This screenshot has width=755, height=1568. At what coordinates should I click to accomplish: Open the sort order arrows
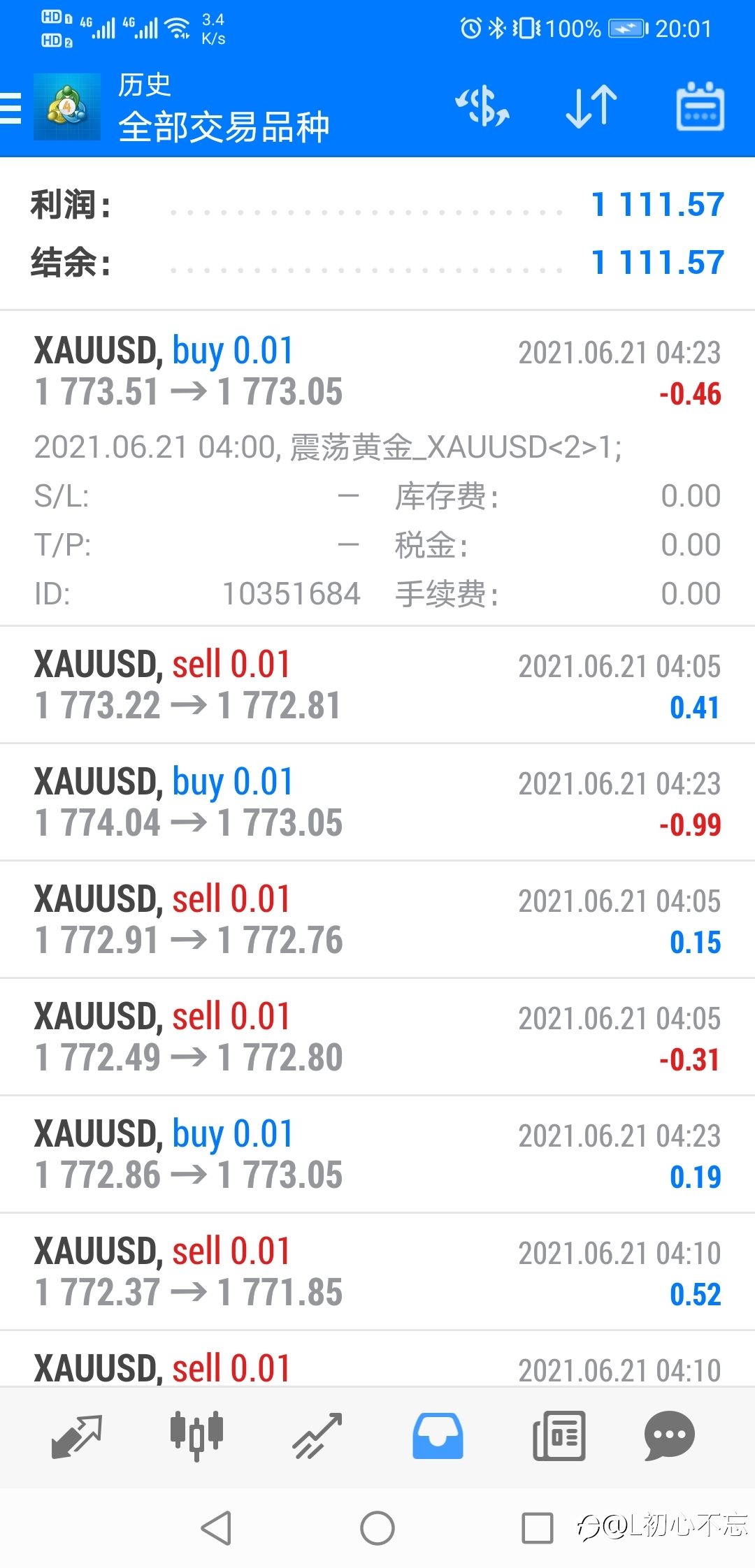coord(591,107)
